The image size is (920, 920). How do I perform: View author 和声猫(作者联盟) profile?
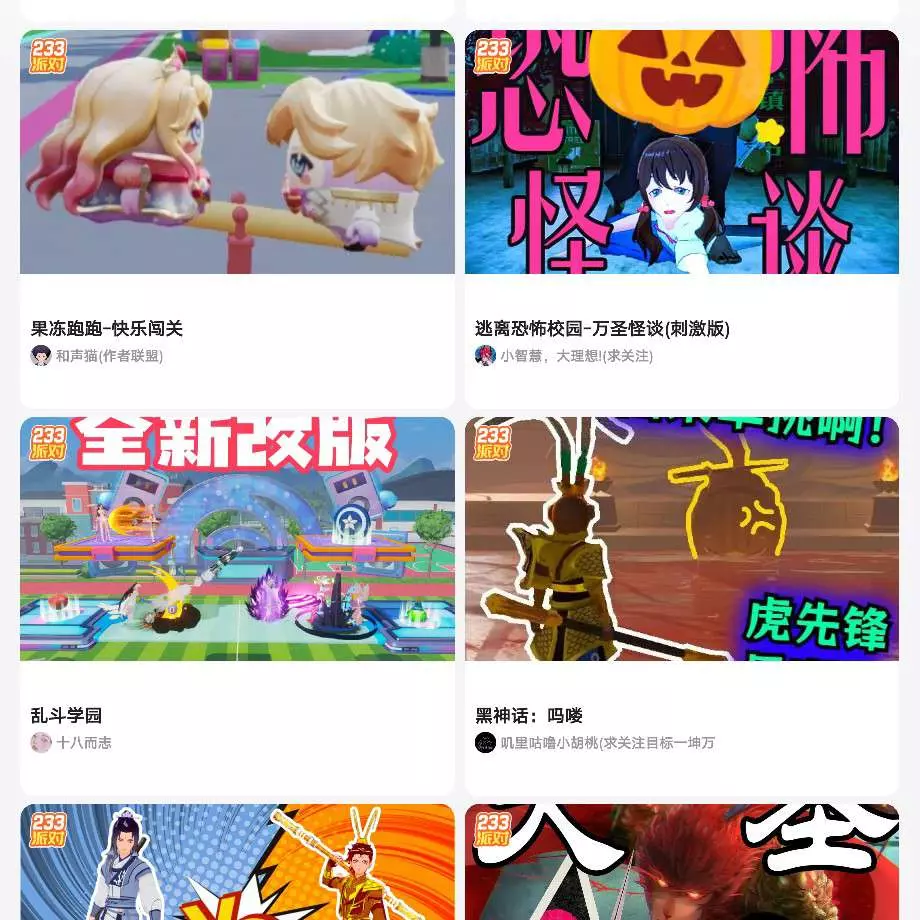pyautogui.click(x=108, y=356)
